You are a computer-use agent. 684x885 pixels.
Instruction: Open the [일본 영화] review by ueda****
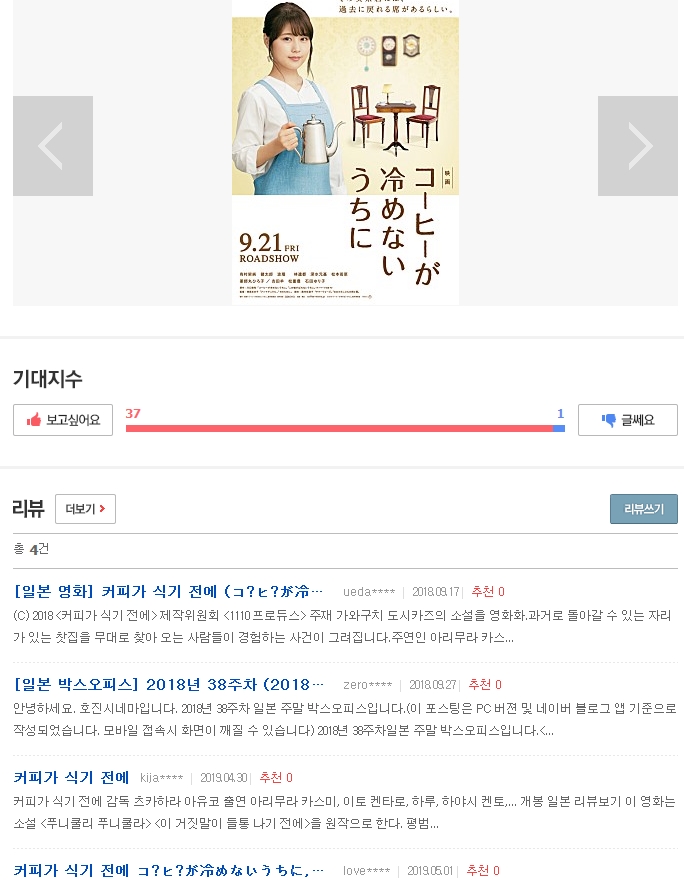point(168,591)
